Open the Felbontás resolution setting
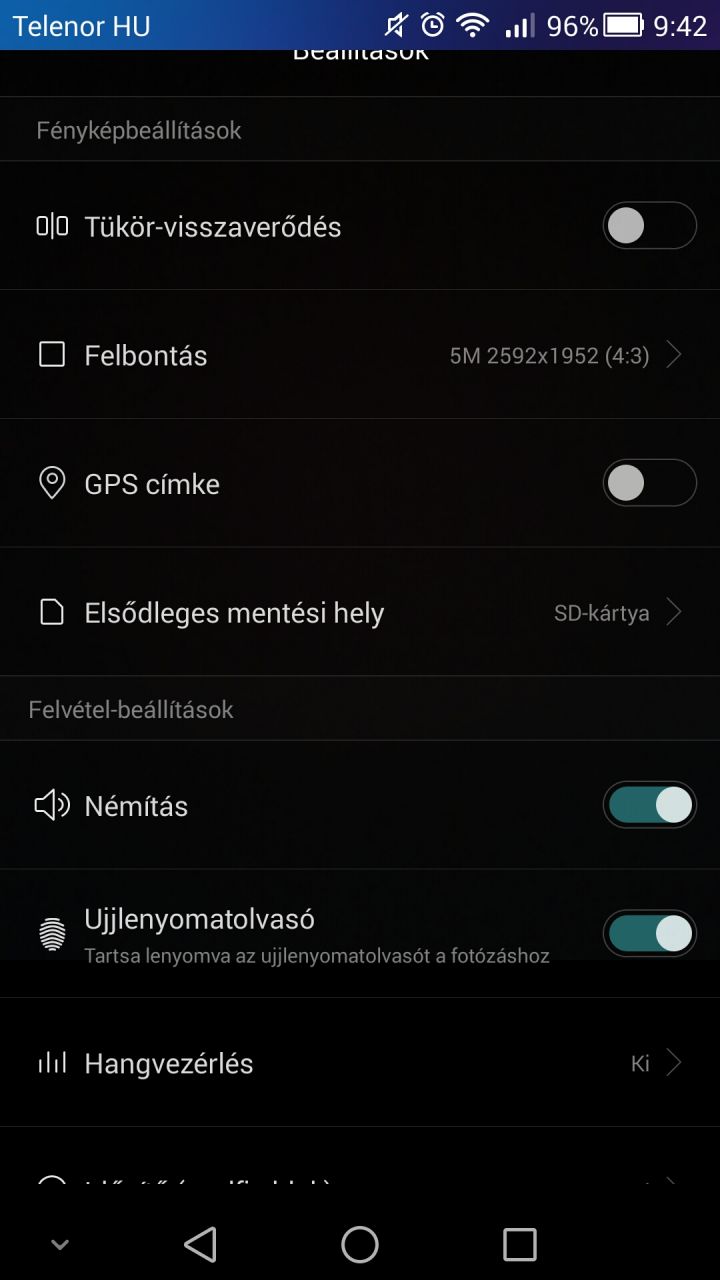720x1280 pixels. click(360, 354)
